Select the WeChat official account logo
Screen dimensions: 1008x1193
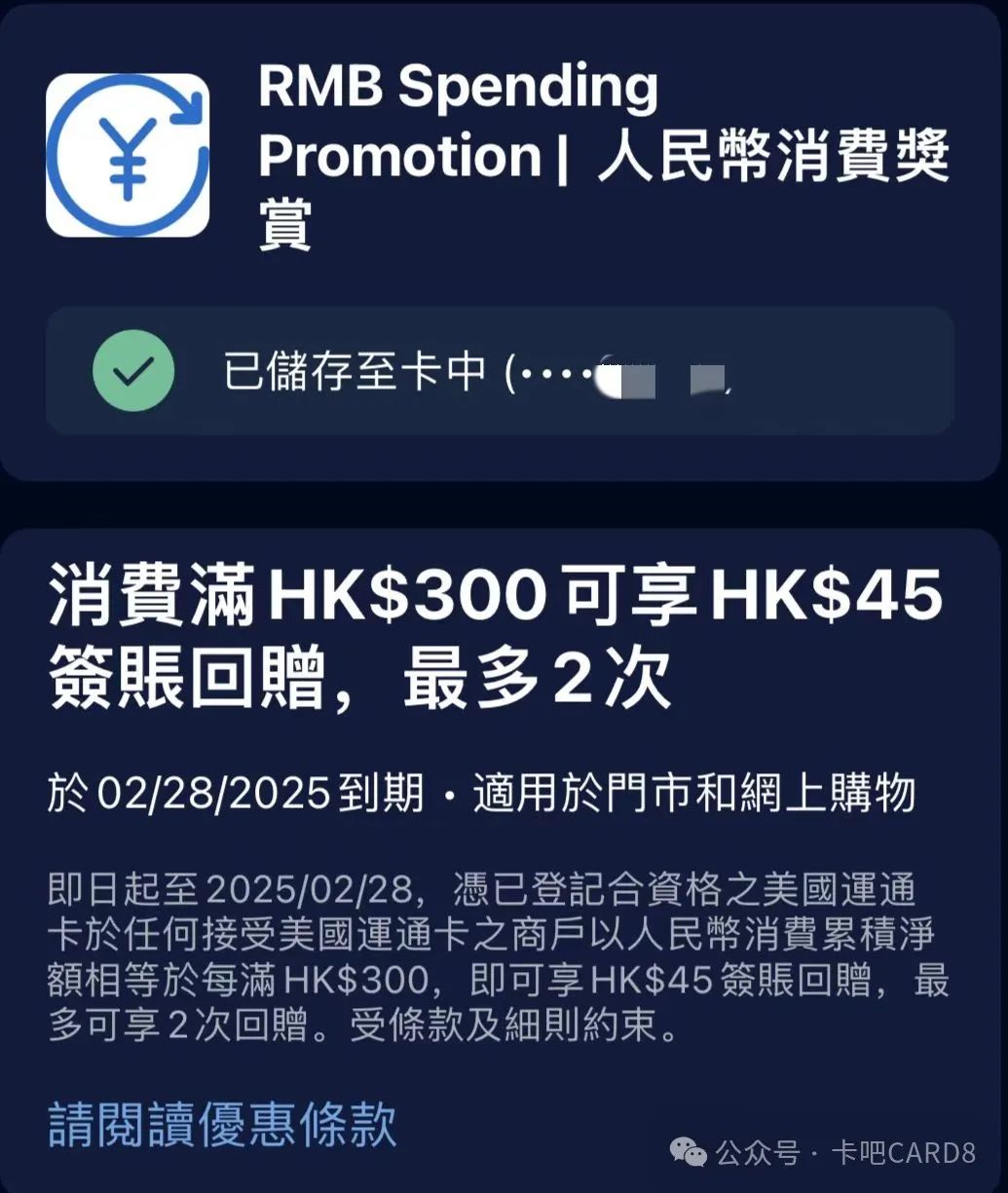pos(689,1154)
